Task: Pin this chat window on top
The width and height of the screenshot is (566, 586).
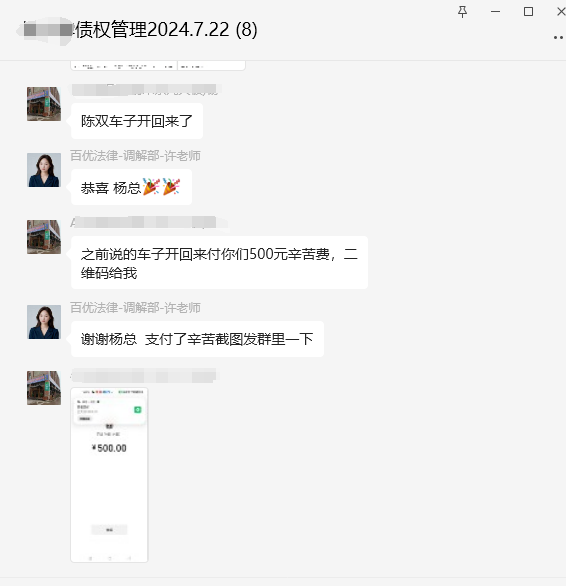Action: pyautogui.click(x=462, y=12)
